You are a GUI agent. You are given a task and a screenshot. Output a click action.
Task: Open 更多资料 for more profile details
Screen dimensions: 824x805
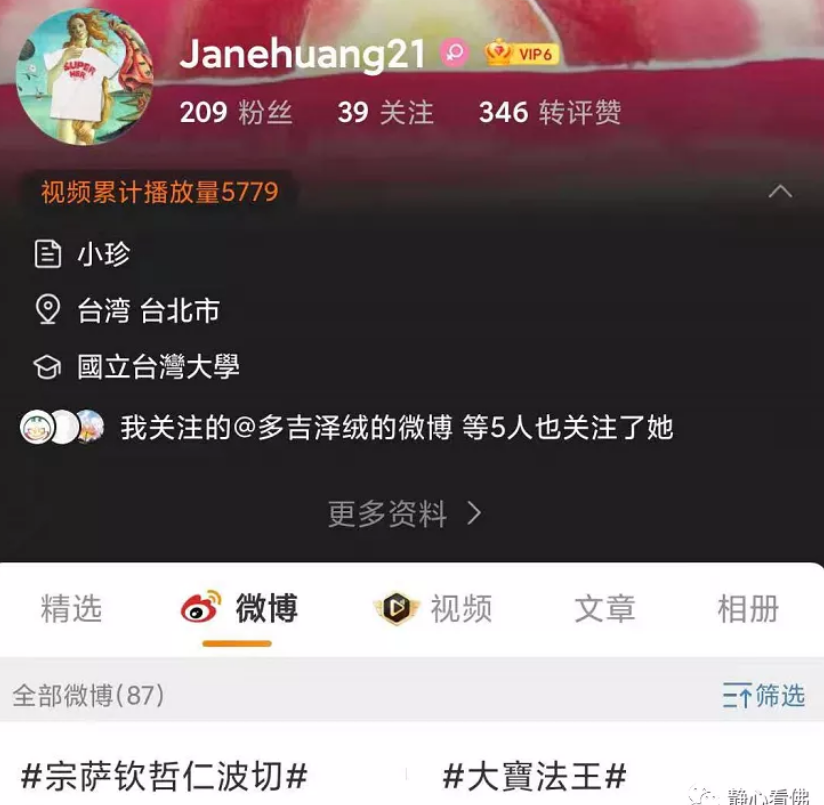click(404, 514)
